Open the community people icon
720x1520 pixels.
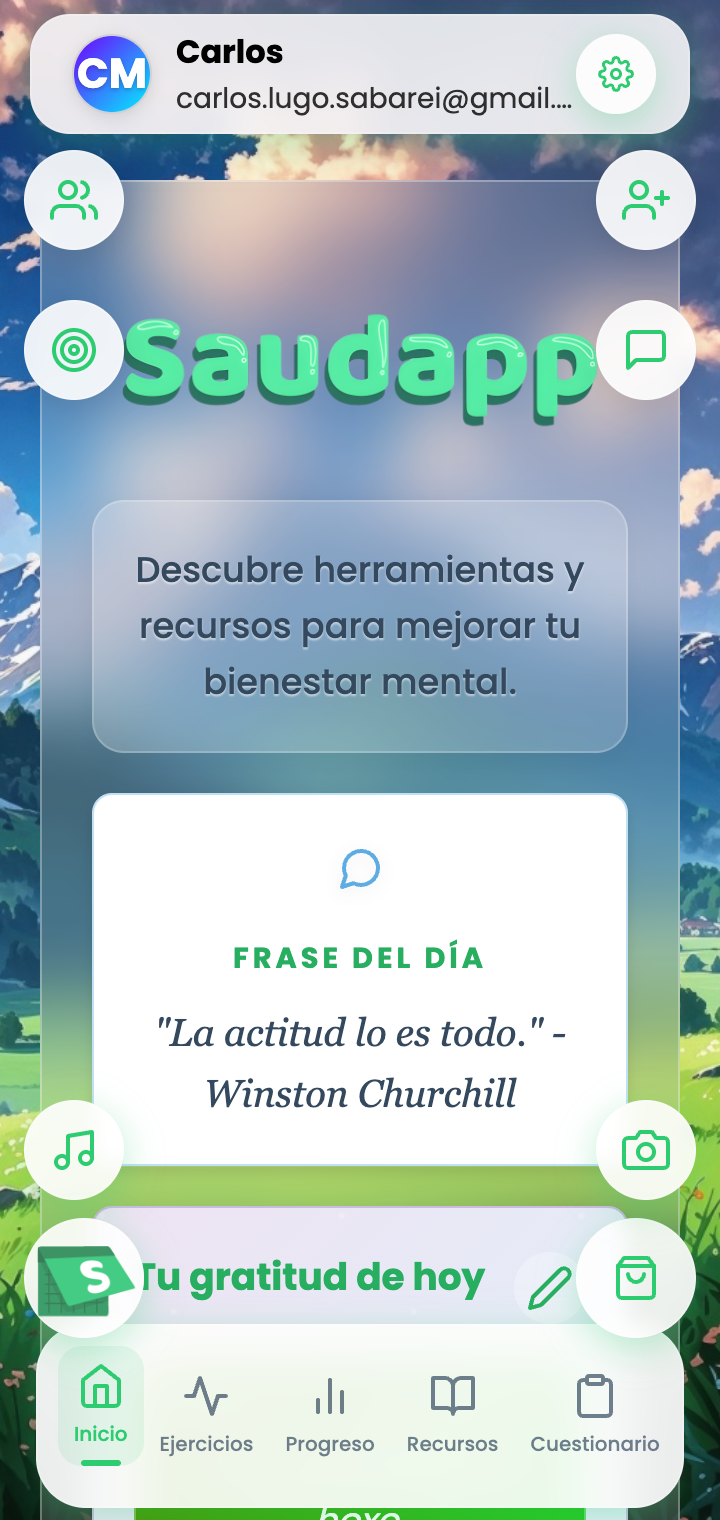point(73,199)
